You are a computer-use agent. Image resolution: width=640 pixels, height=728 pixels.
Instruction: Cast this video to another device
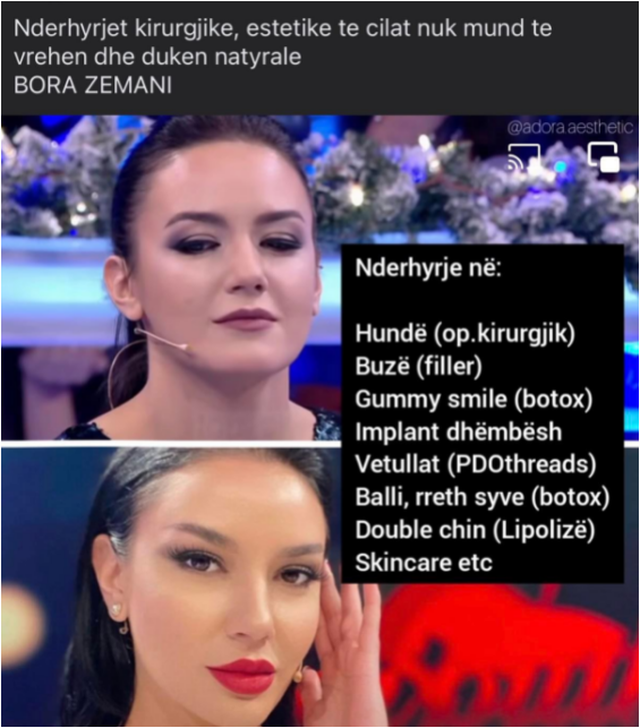(x=524, y=158)
